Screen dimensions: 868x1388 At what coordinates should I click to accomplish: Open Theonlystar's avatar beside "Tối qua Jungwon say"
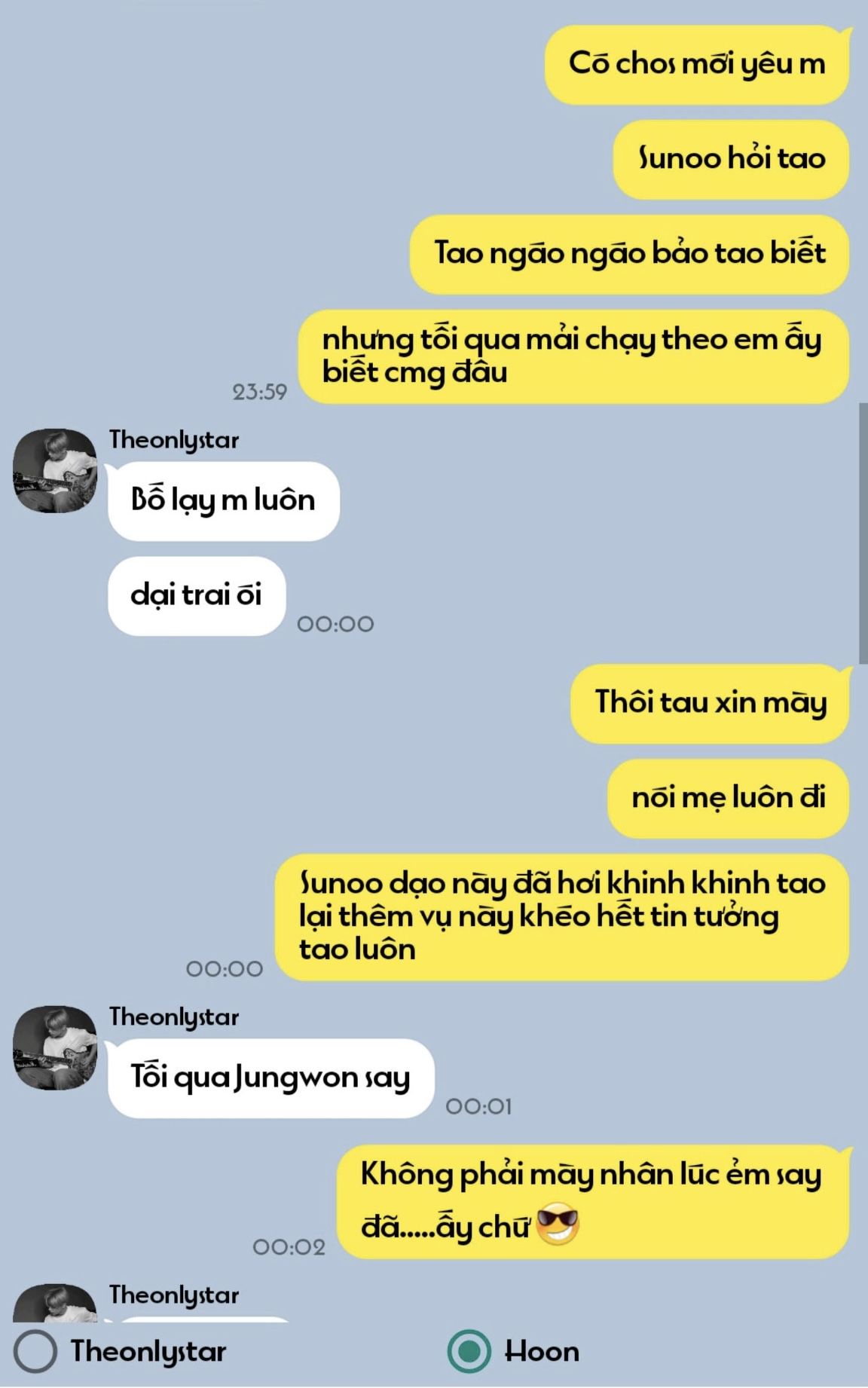pyautogui.click(x=55, y=1047)
